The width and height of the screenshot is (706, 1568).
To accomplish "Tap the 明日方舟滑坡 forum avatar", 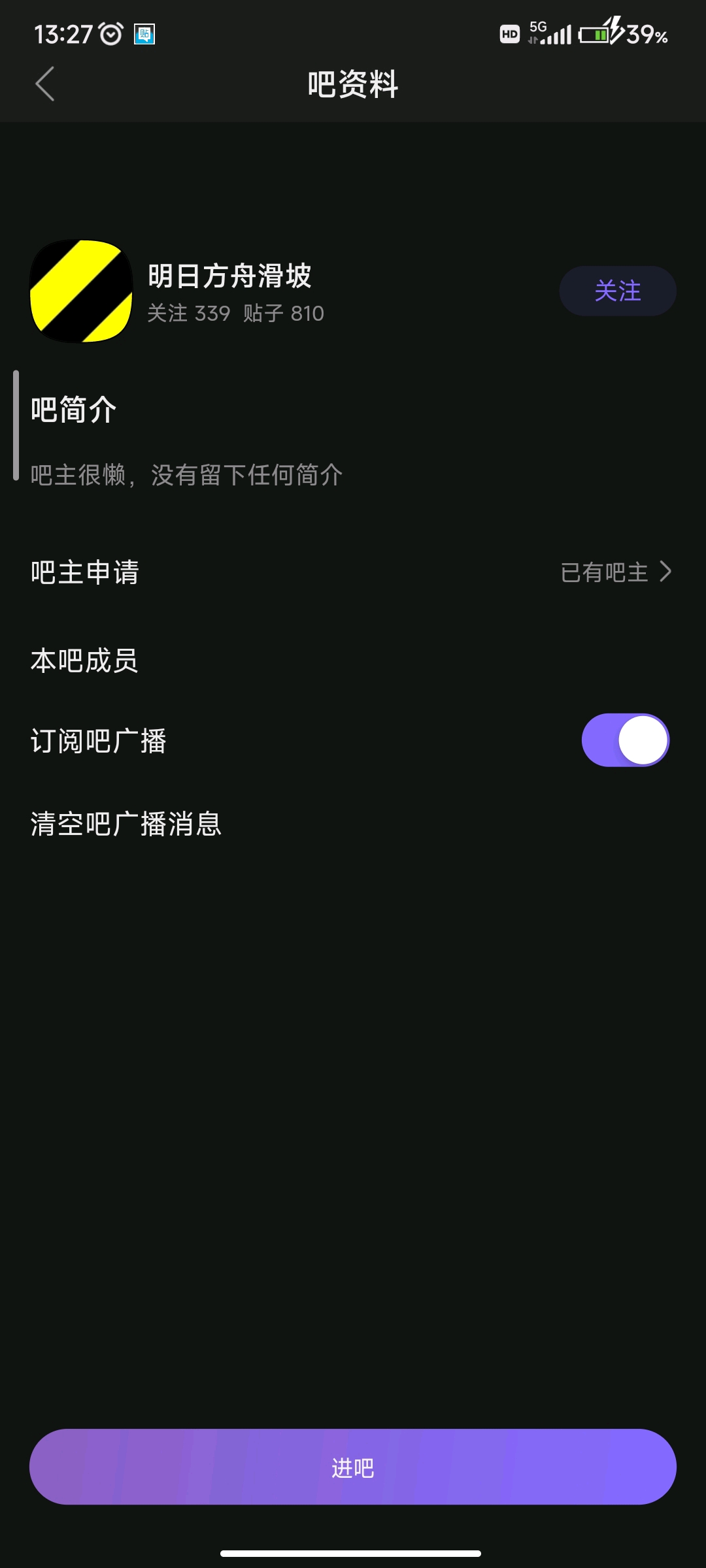I will click(x=82, y=291).
